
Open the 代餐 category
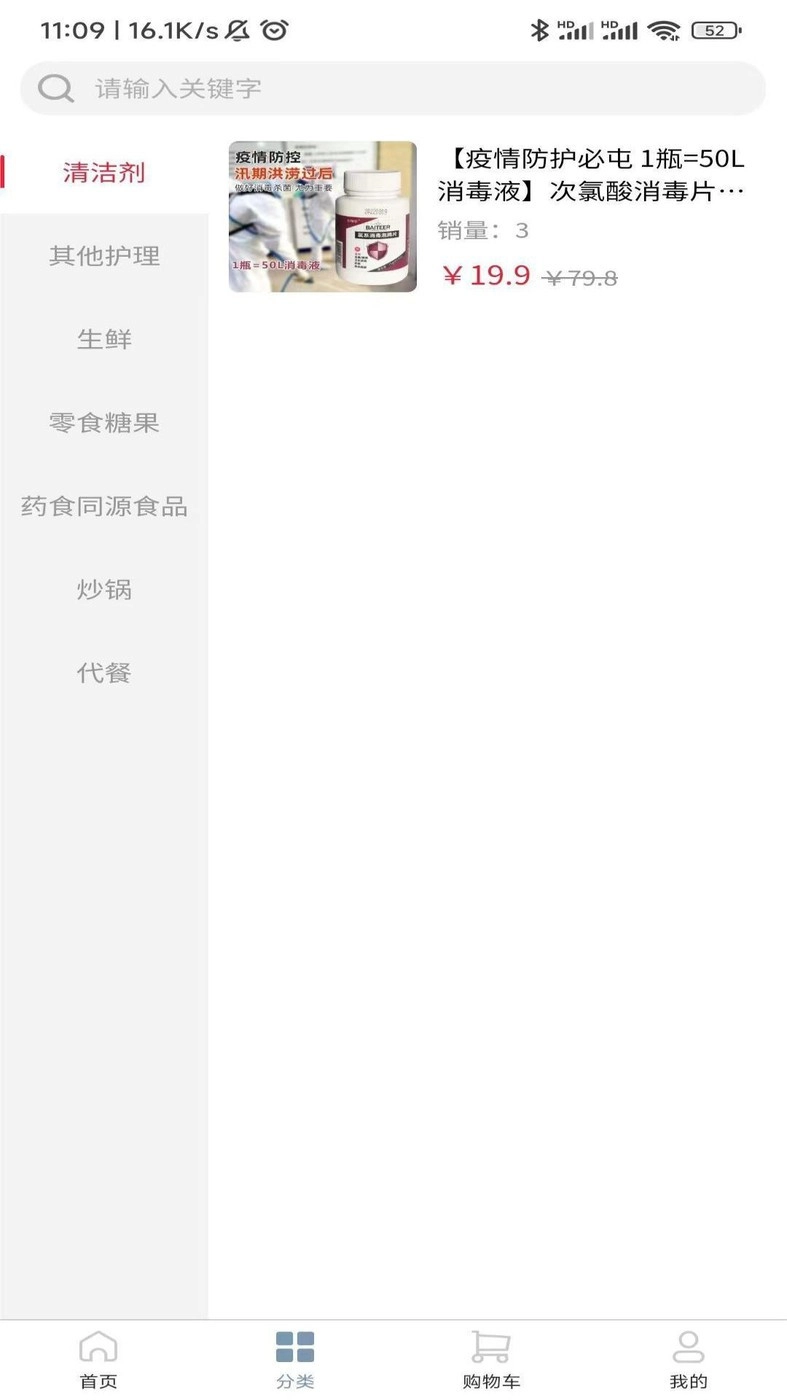(x=104, y=673)
